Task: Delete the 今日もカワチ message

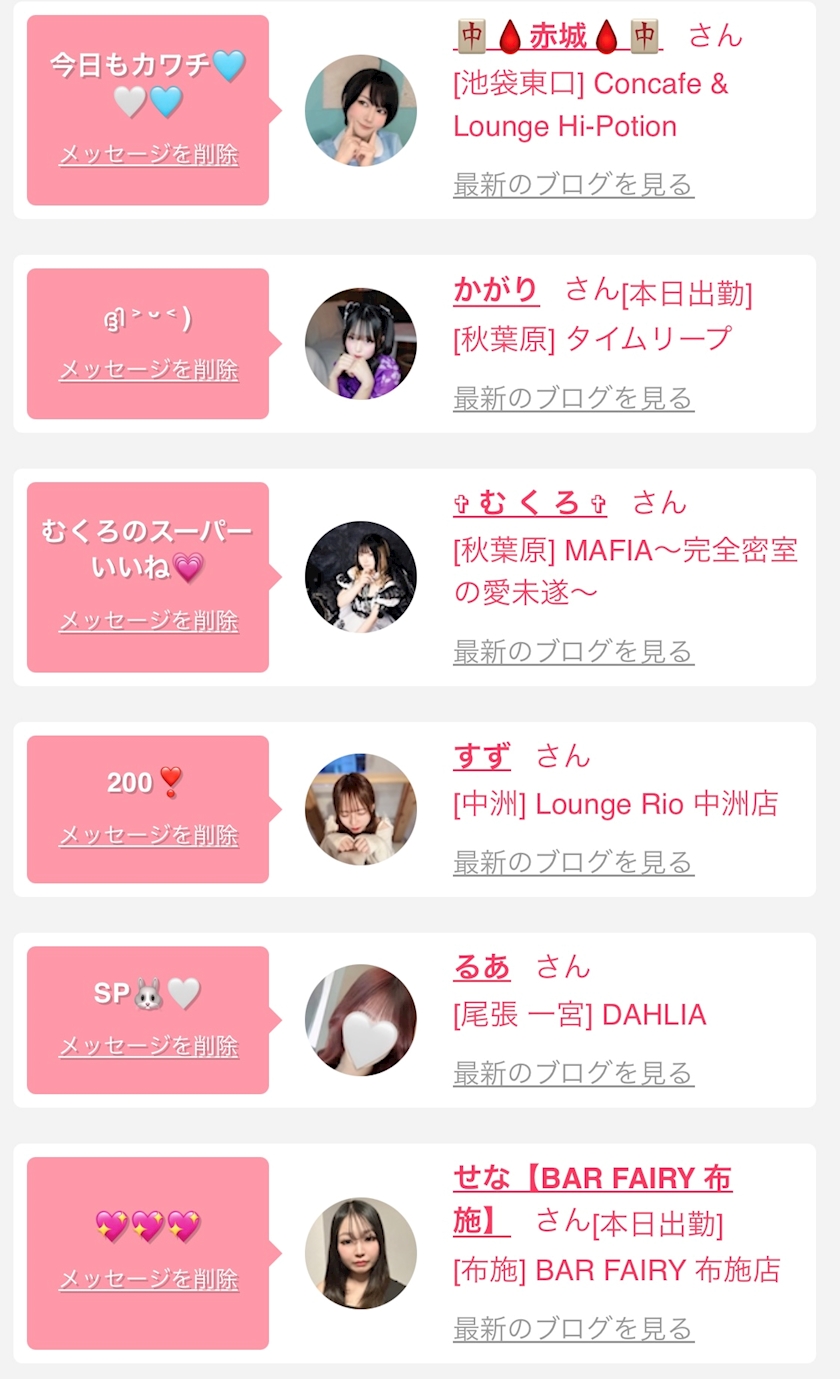Action: pyautogui.click(x=149, y=155)
